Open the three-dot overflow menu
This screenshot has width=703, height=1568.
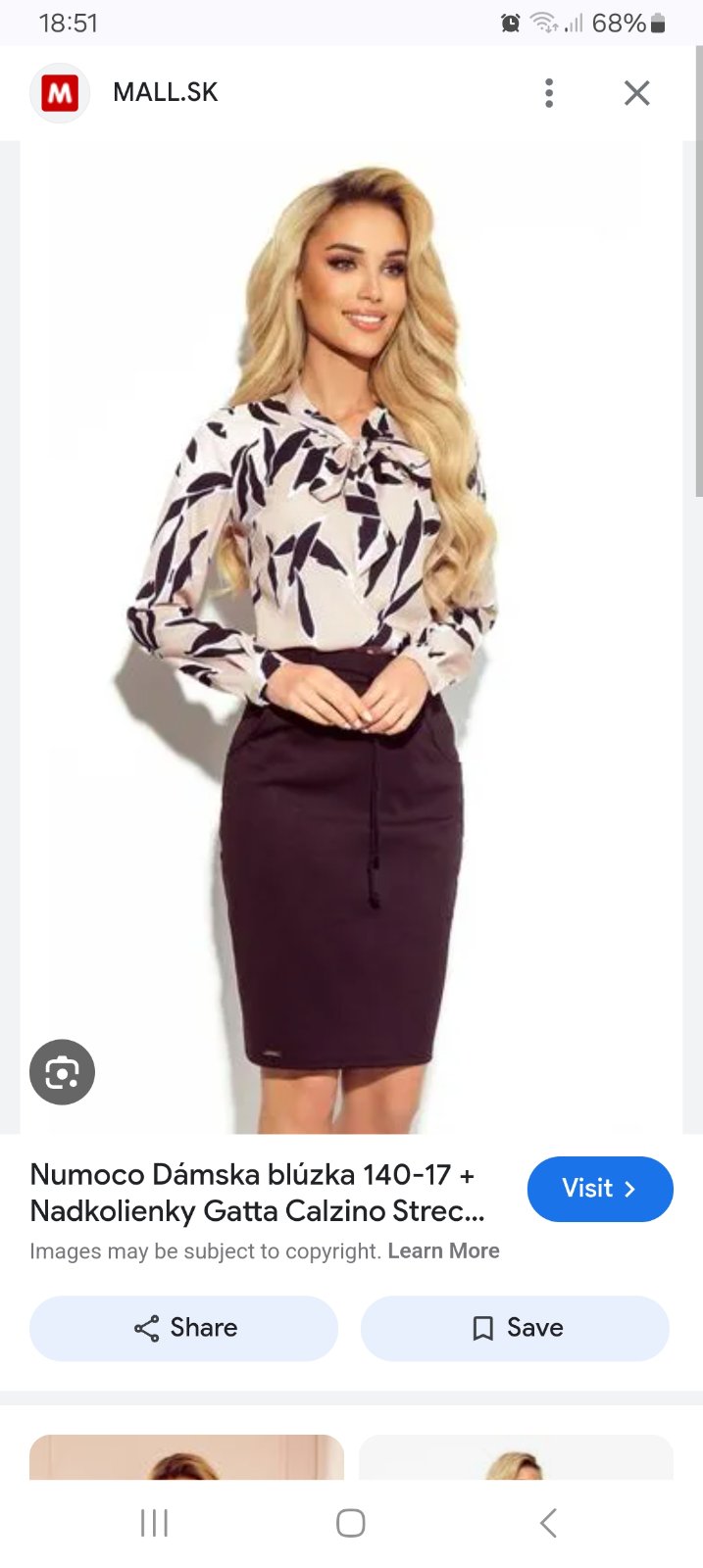[x=549, y=93]
